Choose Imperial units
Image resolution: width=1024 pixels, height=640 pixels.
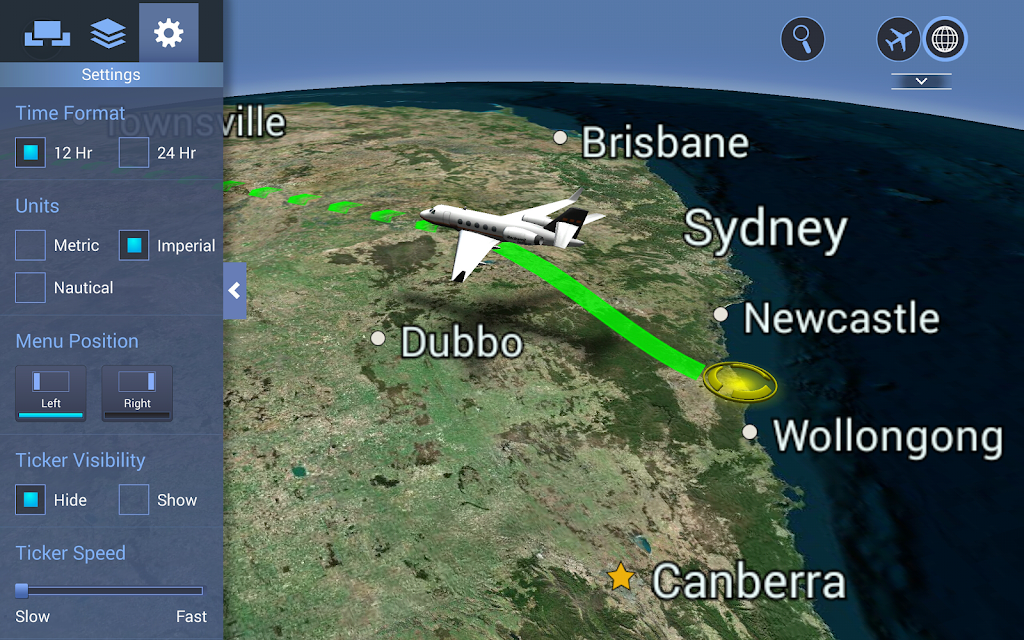(x=134, y=245)
